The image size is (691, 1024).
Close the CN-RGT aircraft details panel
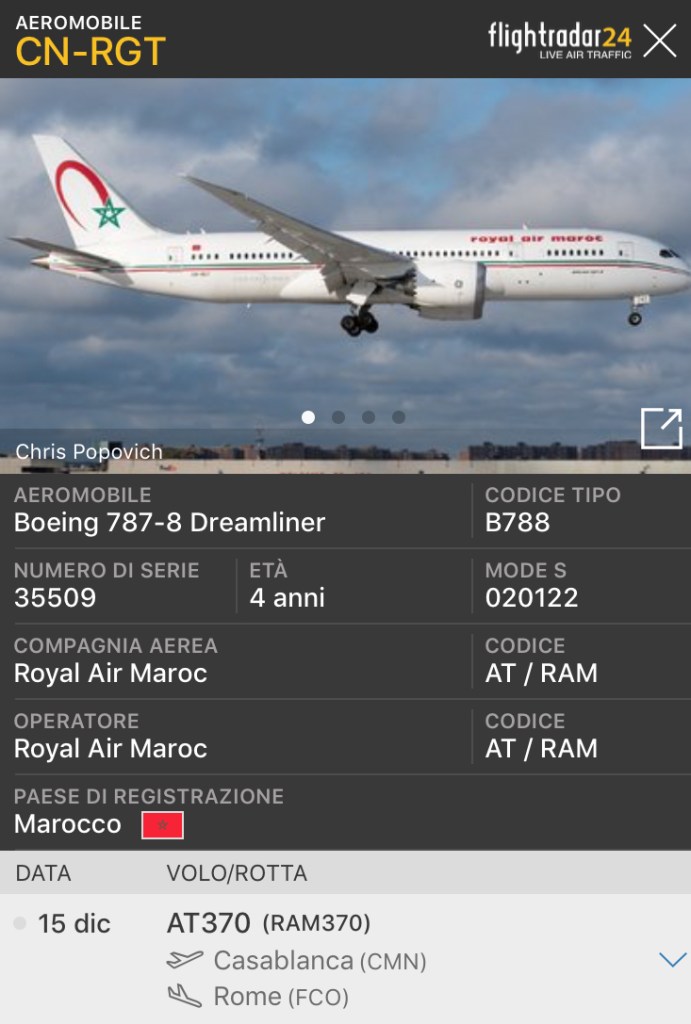pos(660,40)
